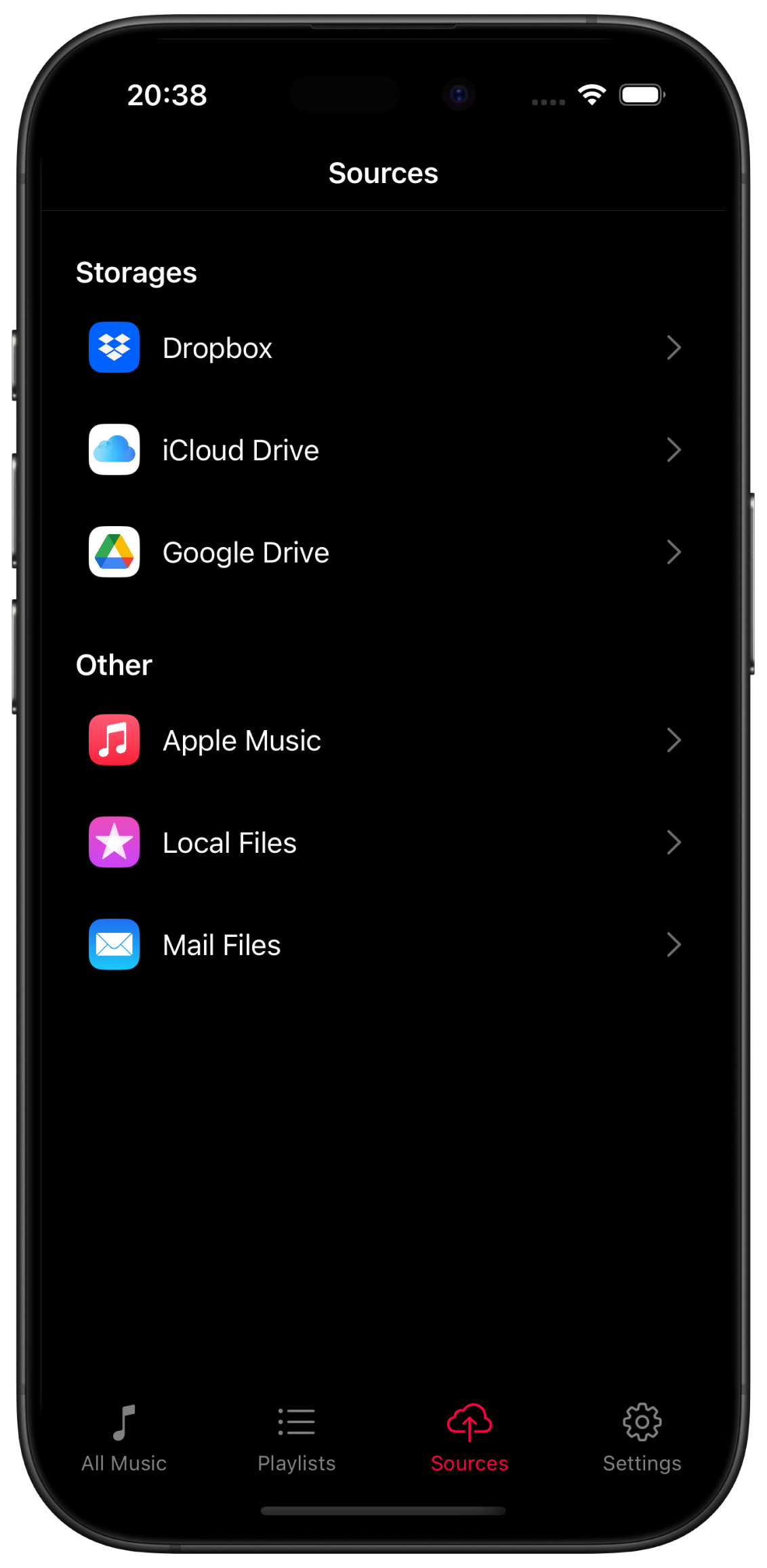Open iCloud Drive source
The height and width of the screenshot is (1568, 767).
[x=383, y=450]
